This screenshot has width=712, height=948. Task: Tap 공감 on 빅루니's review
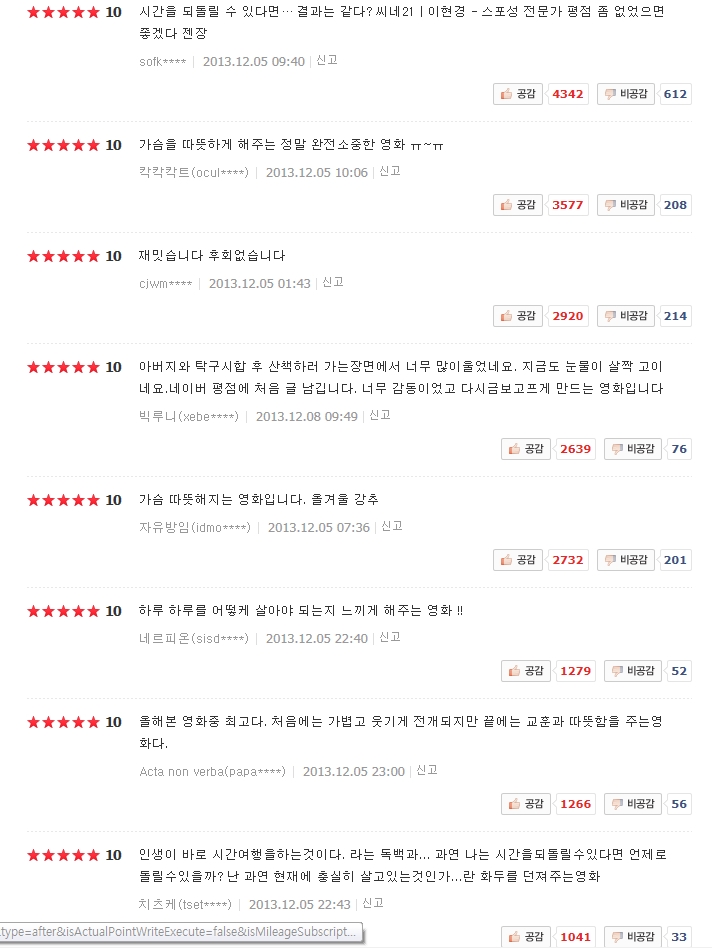(x=526, y=449)
